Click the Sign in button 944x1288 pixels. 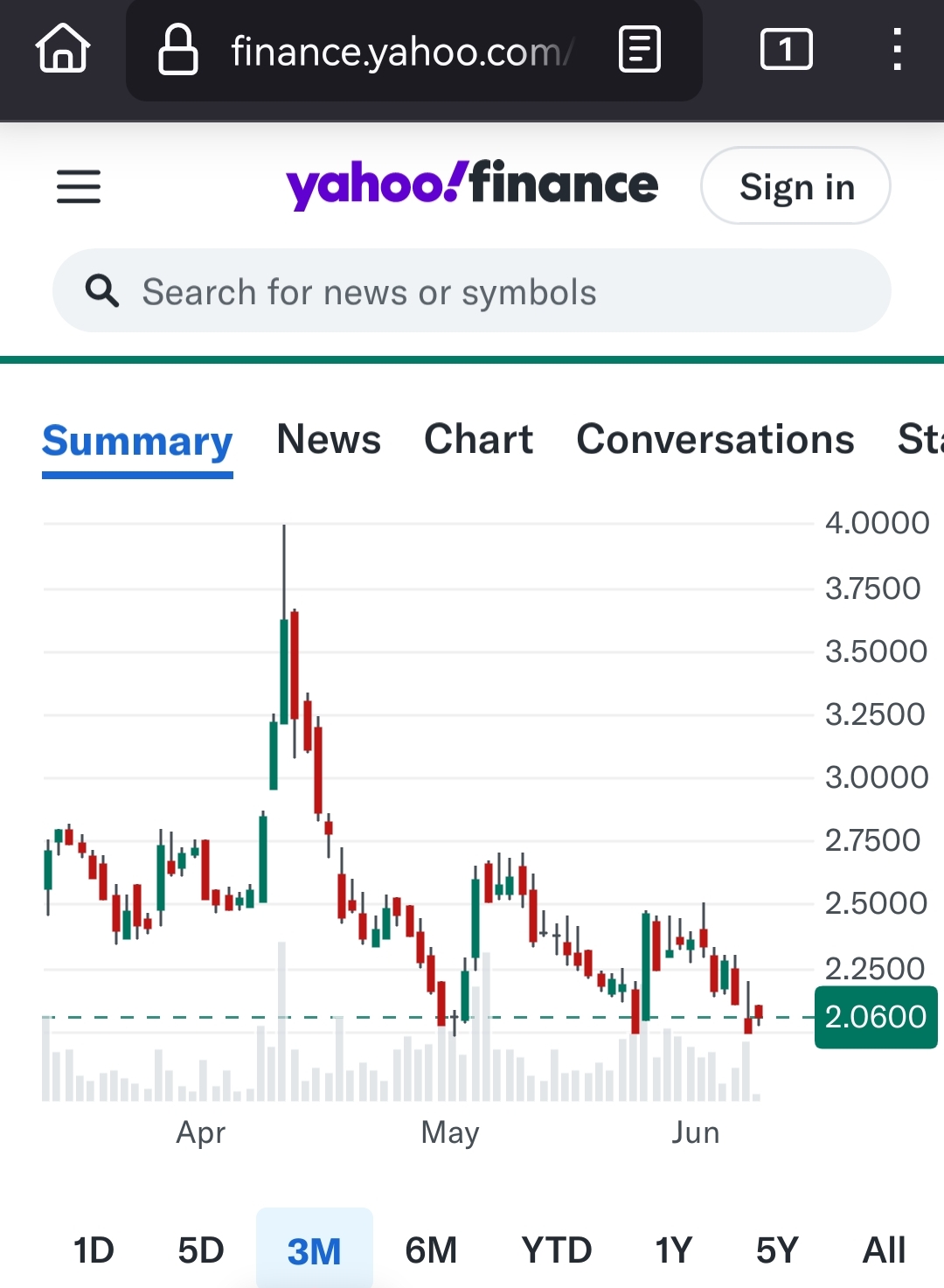coord(795,186)
